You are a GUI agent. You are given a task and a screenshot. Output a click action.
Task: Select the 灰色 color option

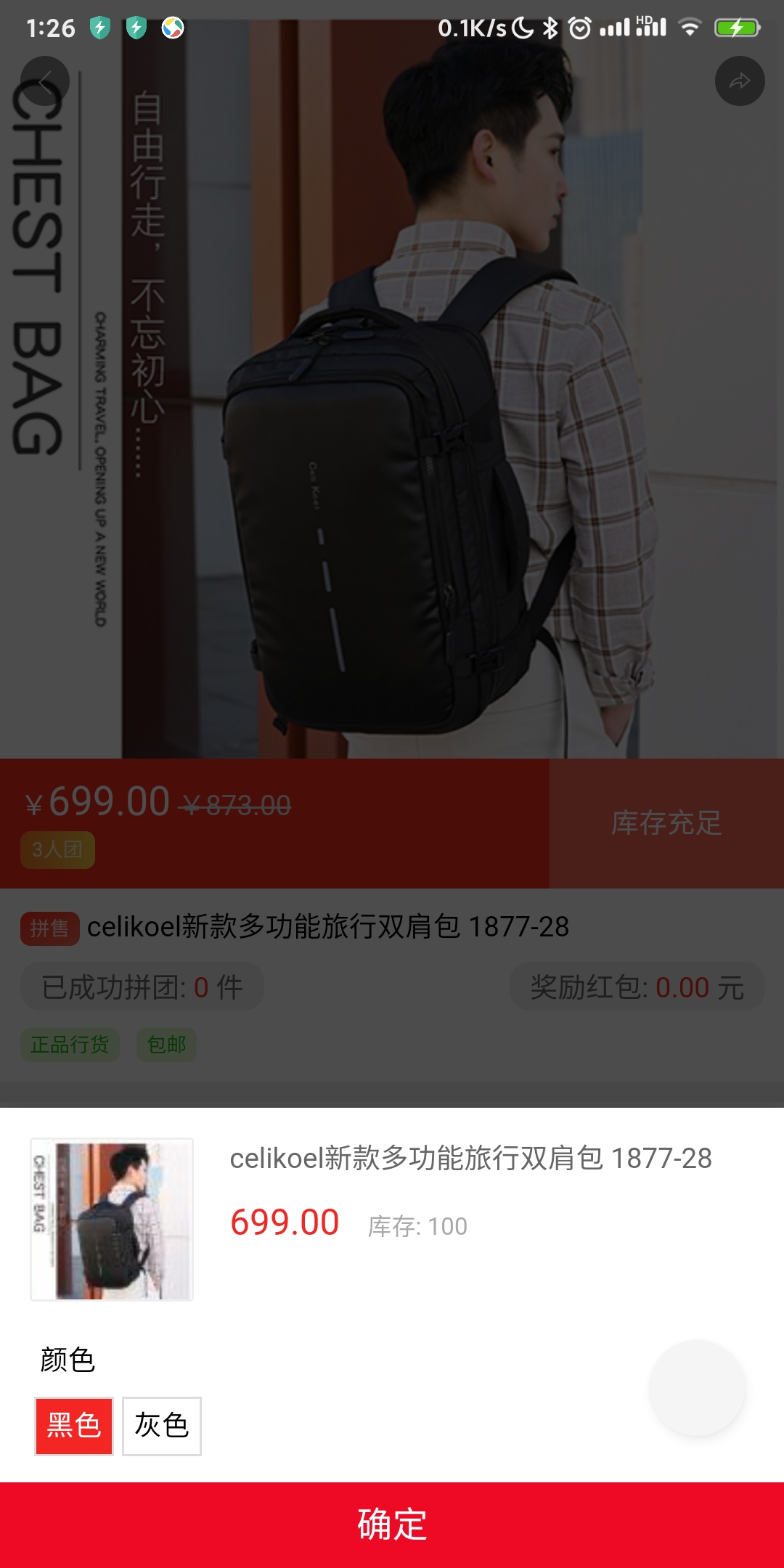[x=161, y=1426]
